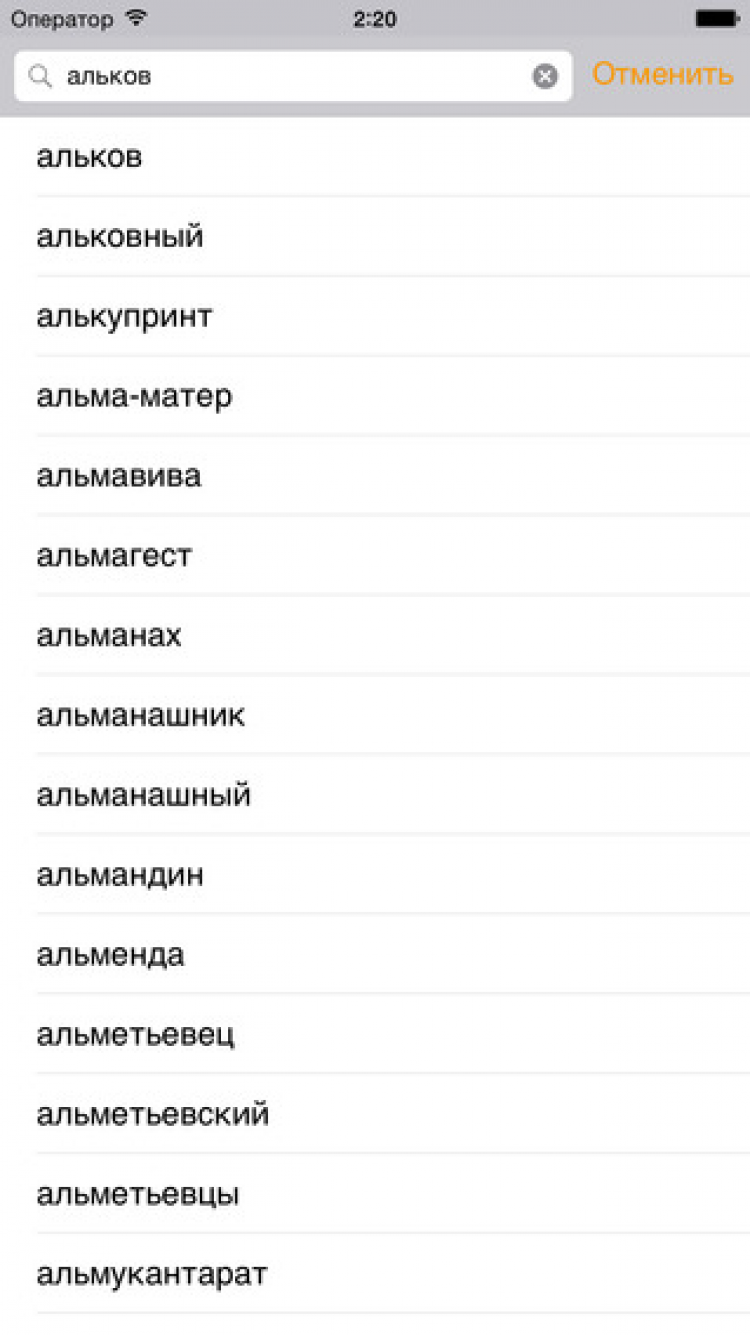The width and height of the screenshot is (750, 1335).
Task: Clear the search text with the x icon
Action: [x=545, y=76]
